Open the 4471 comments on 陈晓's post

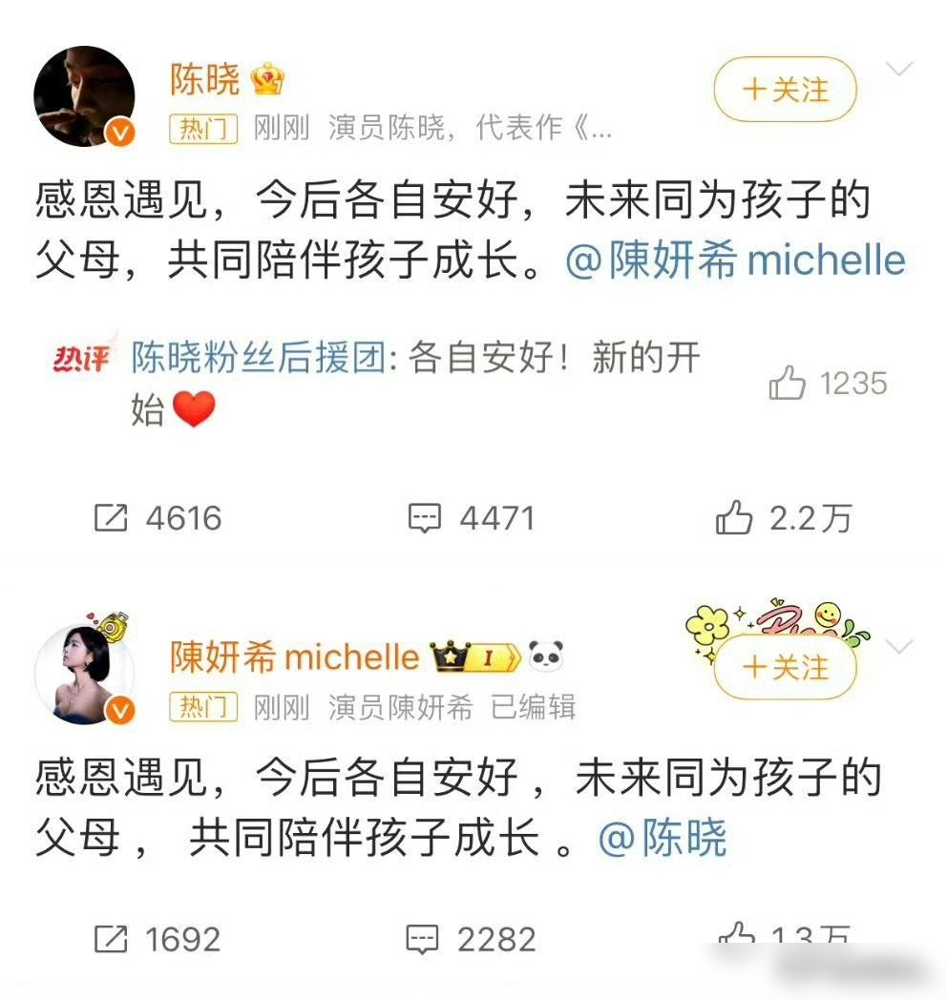(471, 517)
